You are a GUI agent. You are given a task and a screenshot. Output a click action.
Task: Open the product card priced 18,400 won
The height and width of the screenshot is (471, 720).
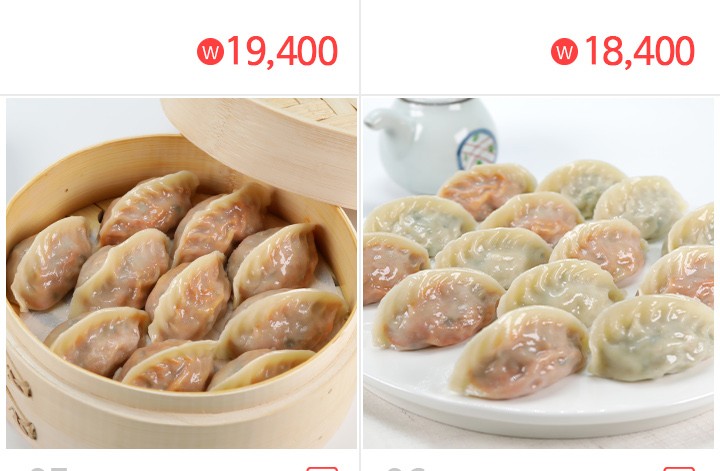[x=622, y=52]
